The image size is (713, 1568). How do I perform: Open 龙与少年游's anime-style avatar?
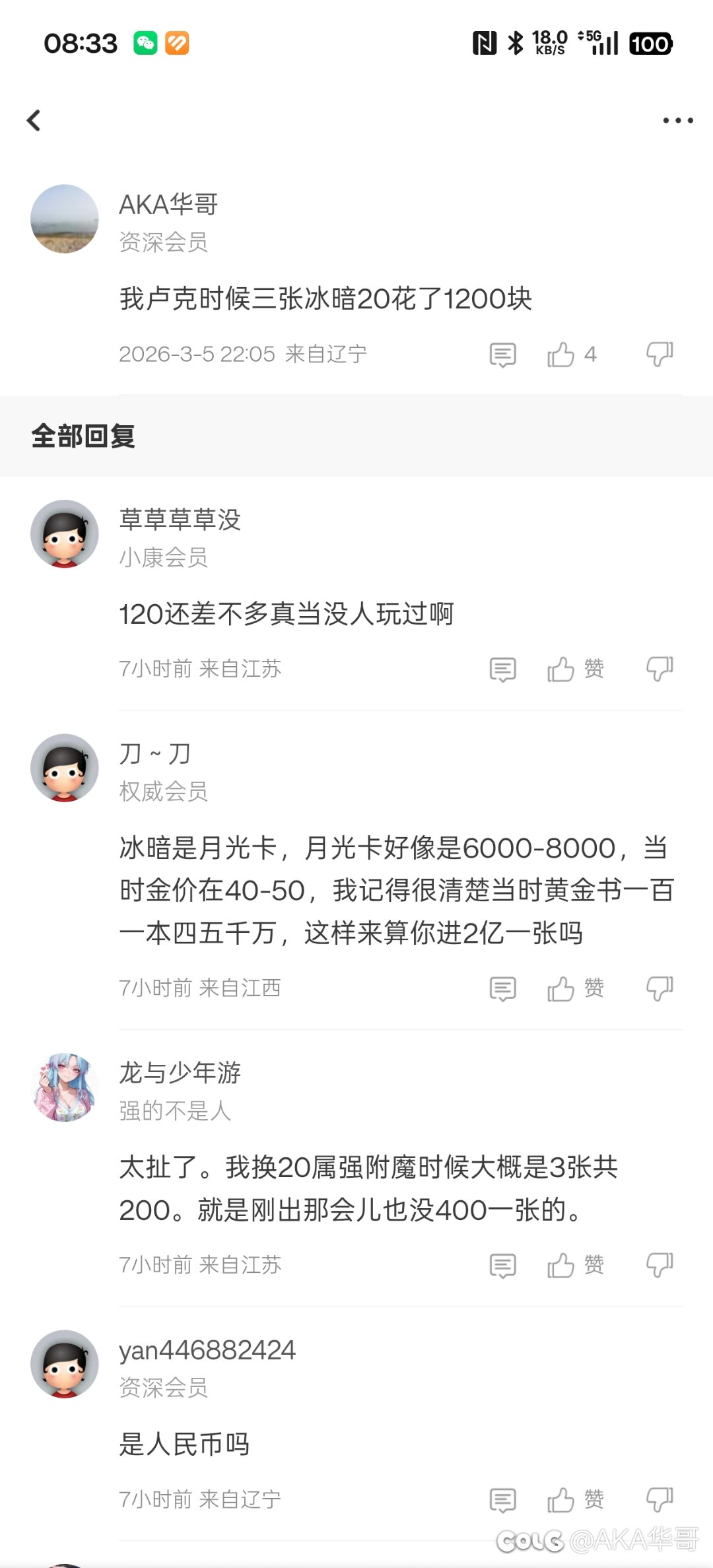(64, 1088)
